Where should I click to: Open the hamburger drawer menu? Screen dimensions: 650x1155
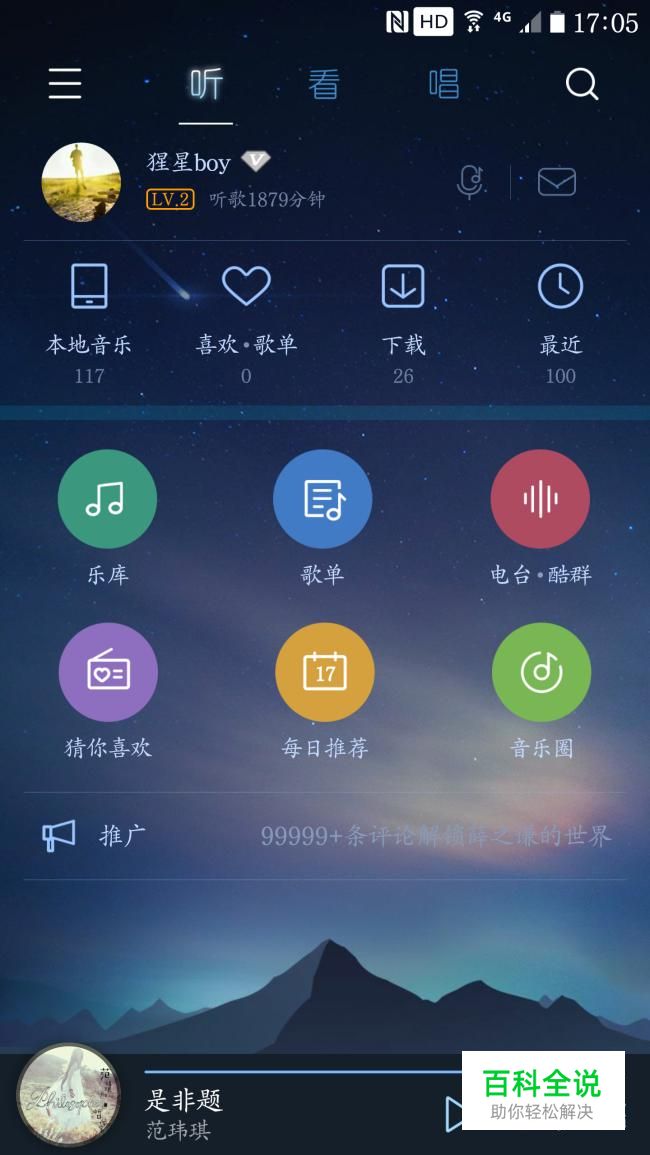[x=65, y=84]
